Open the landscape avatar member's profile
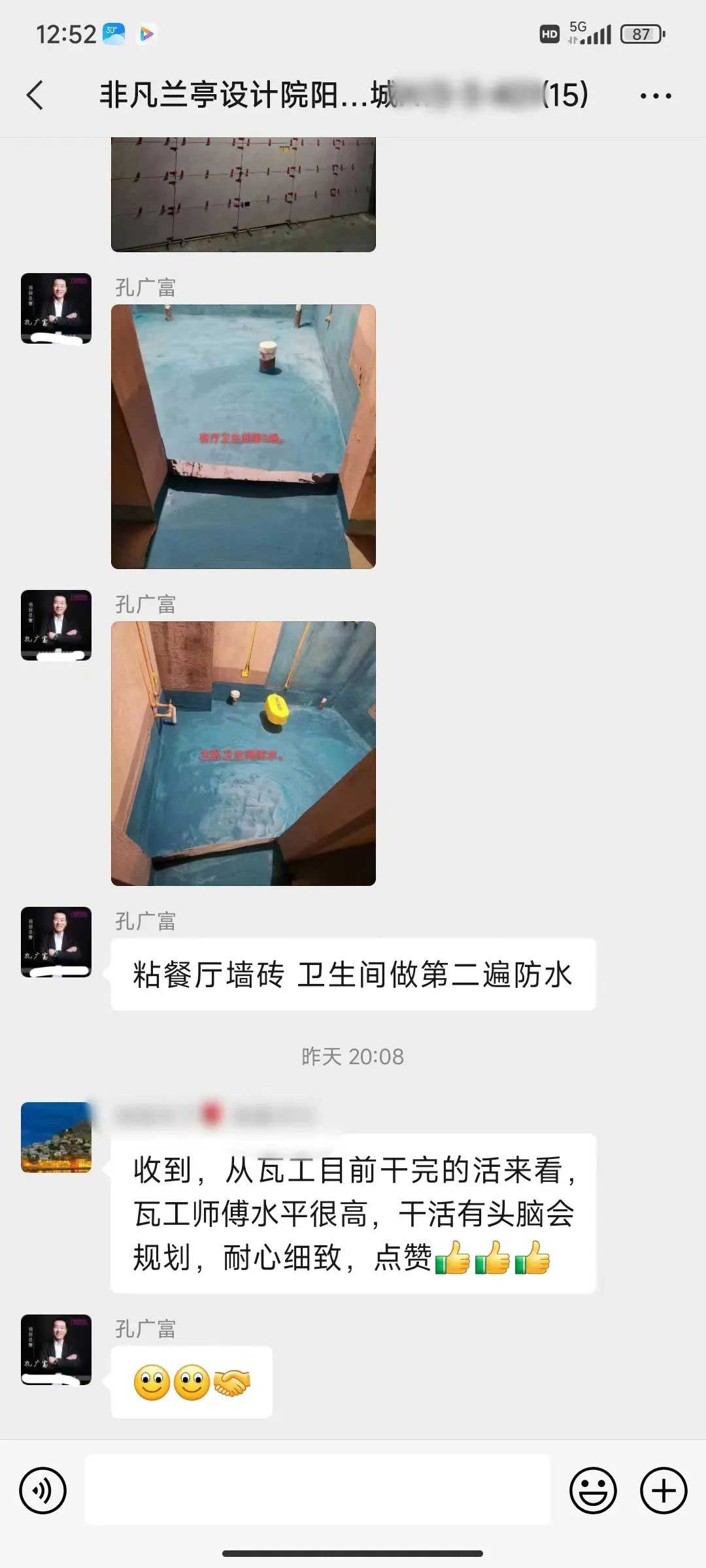706x1568 pixels. pyautogui.click(x=56, y=1137)
